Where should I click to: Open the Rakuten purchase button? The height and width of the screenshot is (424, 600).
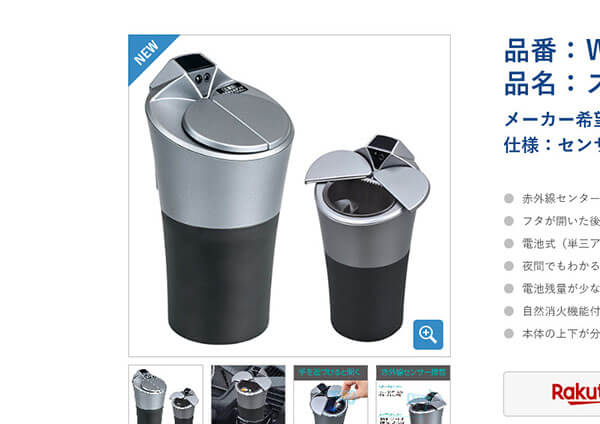[x=560, y=393]
